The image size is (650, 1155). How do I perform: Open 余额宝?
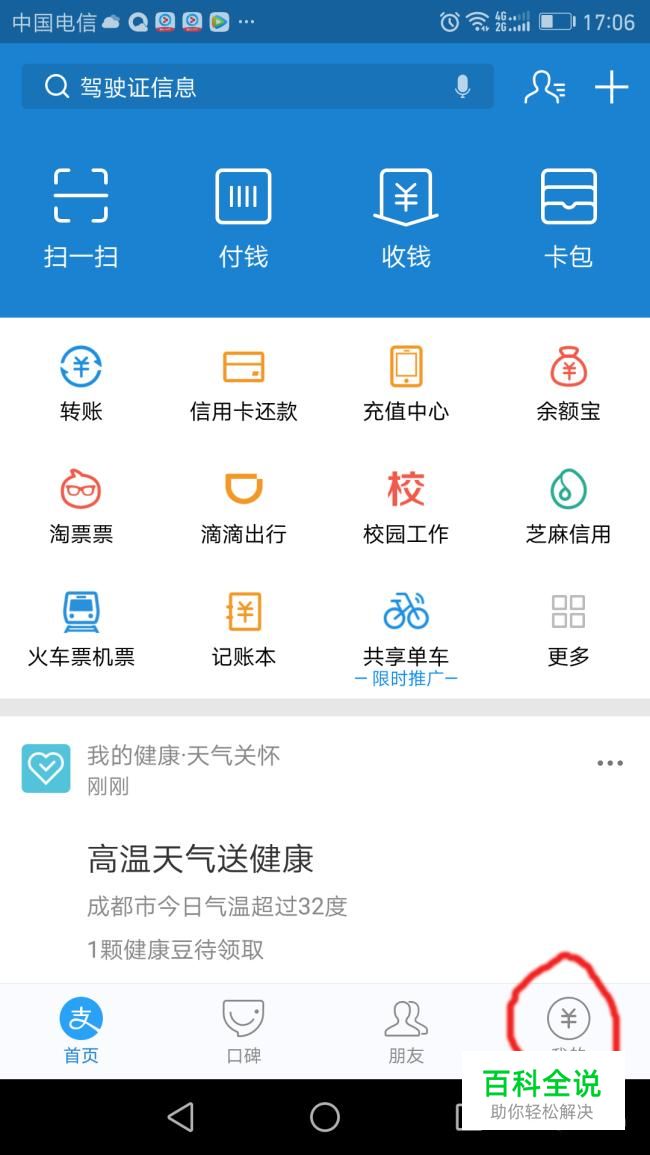click(568, 384)
